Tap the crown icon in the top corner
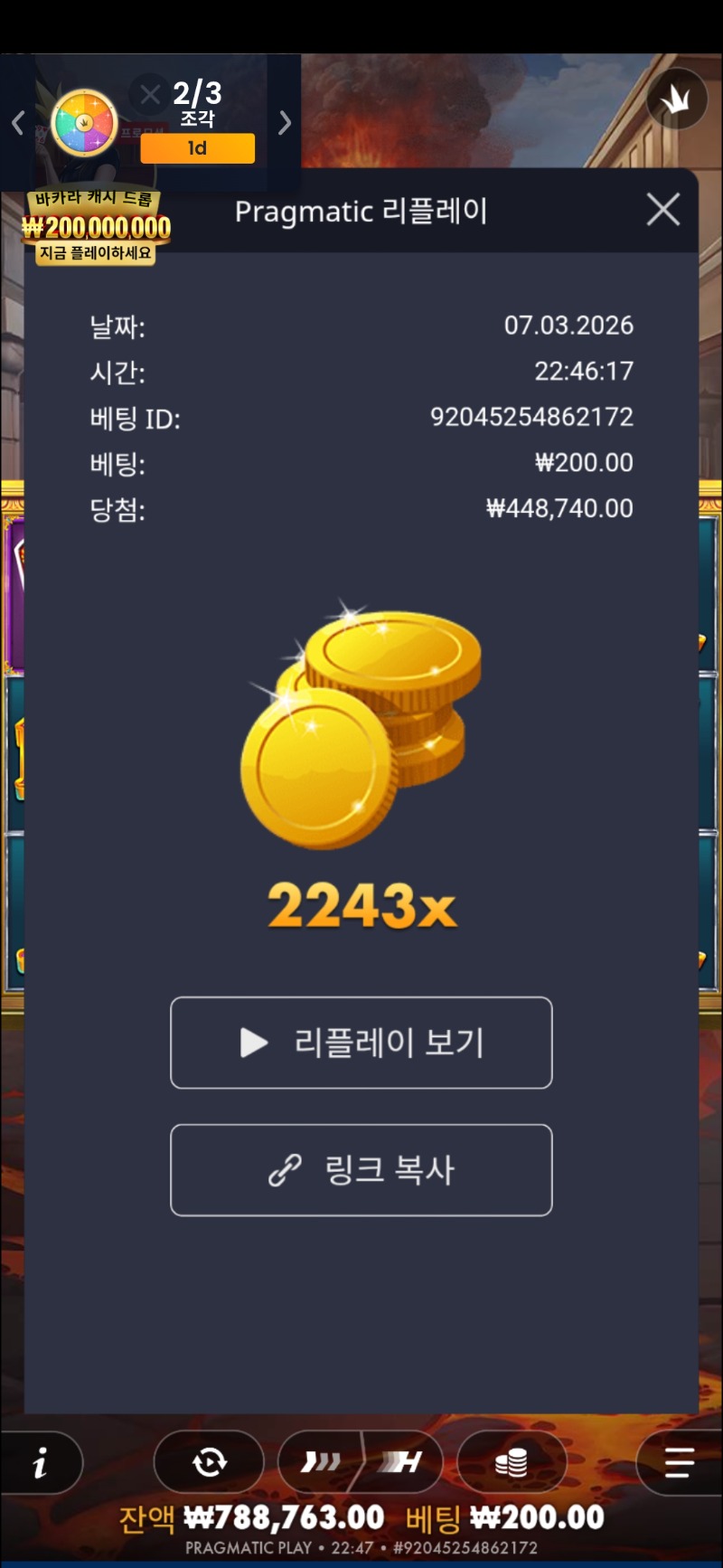The image size is (723, 1568). [x=677, y=99]
